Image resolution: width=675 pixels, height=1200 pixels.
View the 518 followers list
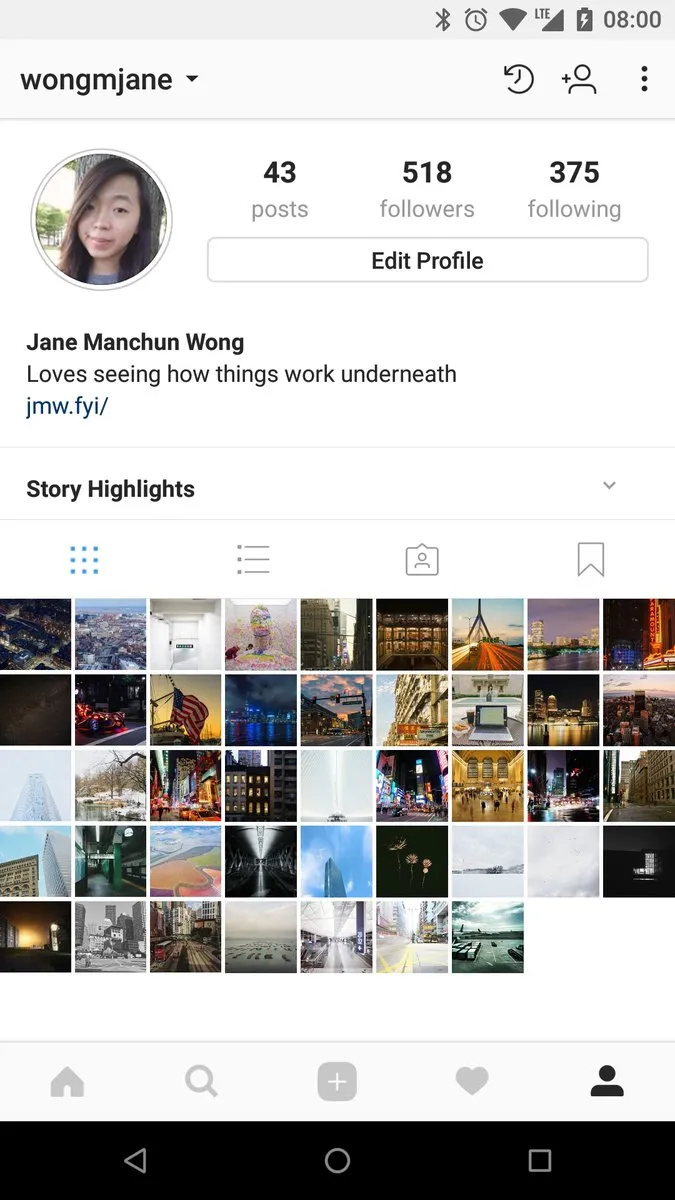click(427, 189)
